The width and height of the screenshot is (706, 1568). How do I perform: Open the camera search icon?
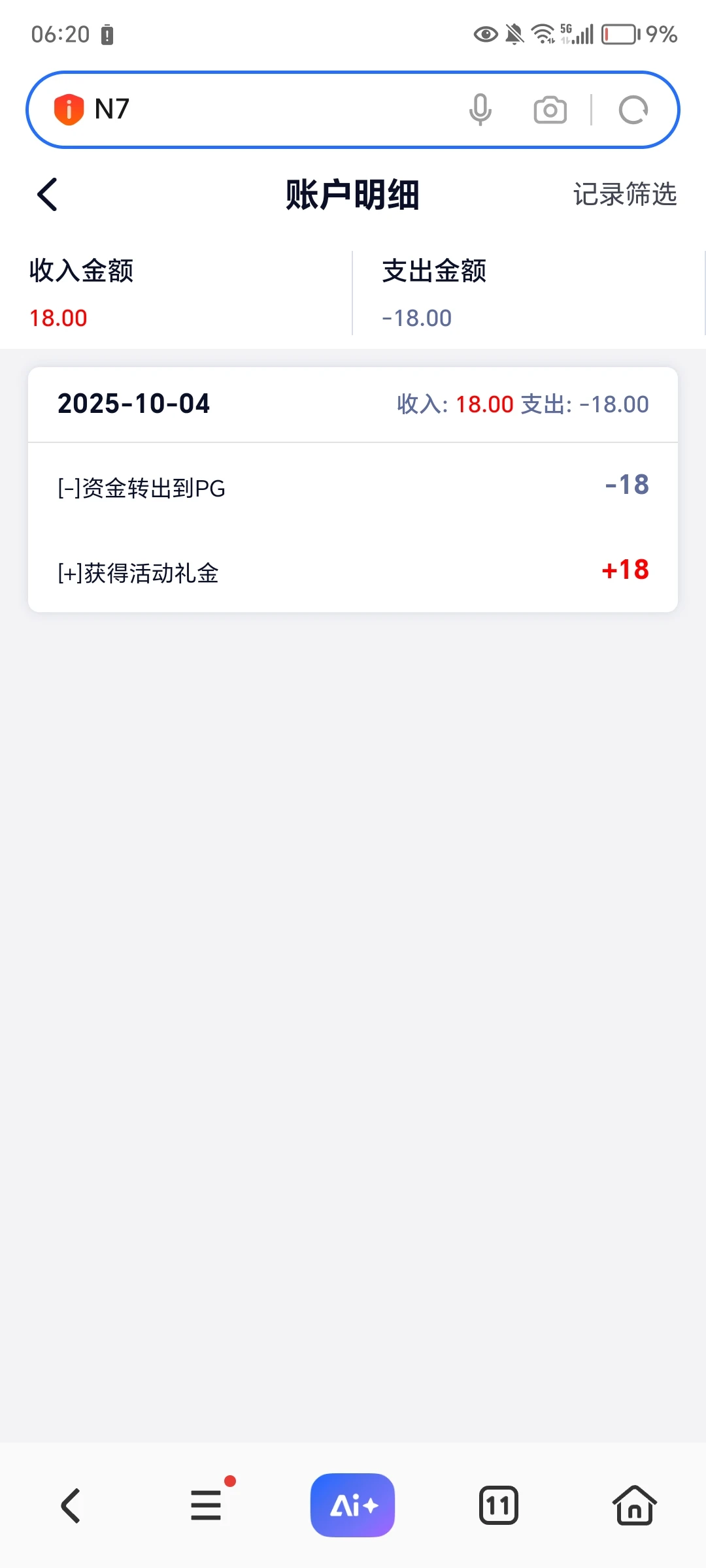549,109
